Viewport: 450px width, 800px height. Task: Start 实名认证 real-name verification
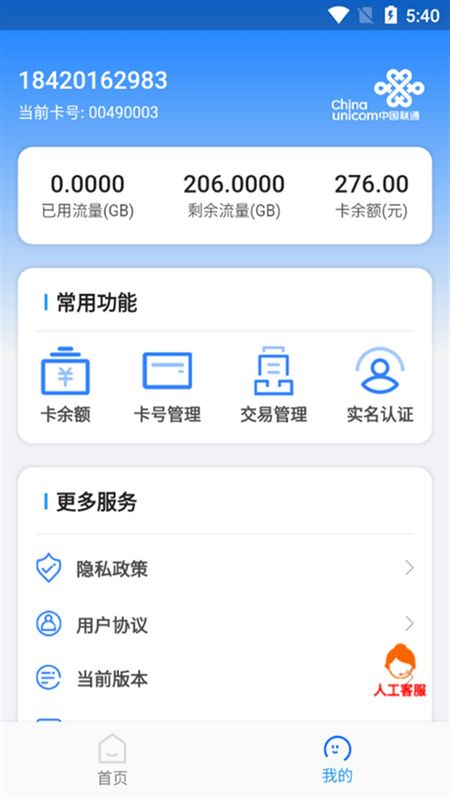380,385
